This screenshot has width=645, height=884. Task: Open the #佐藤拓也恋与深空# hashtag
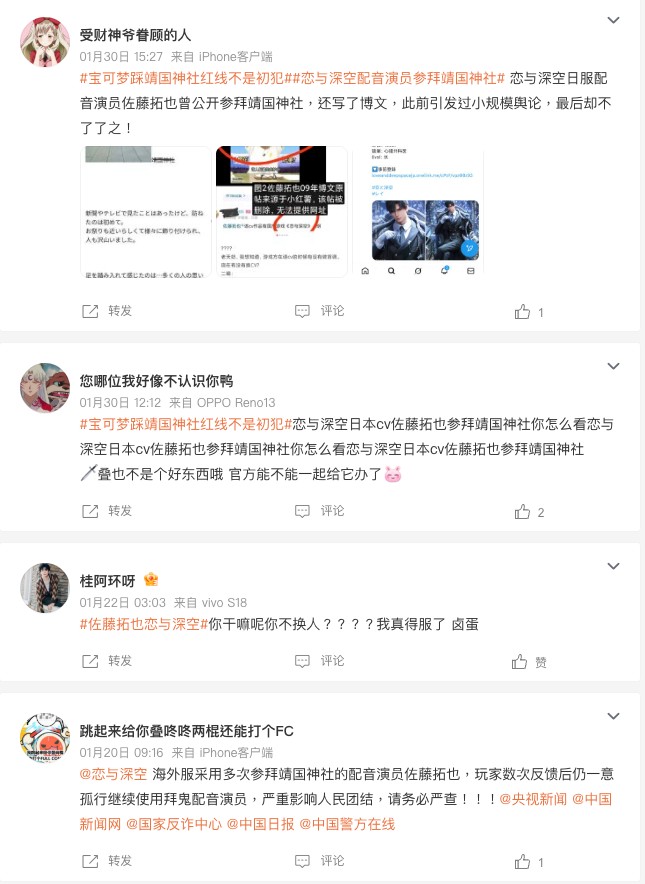click(140, 624)
